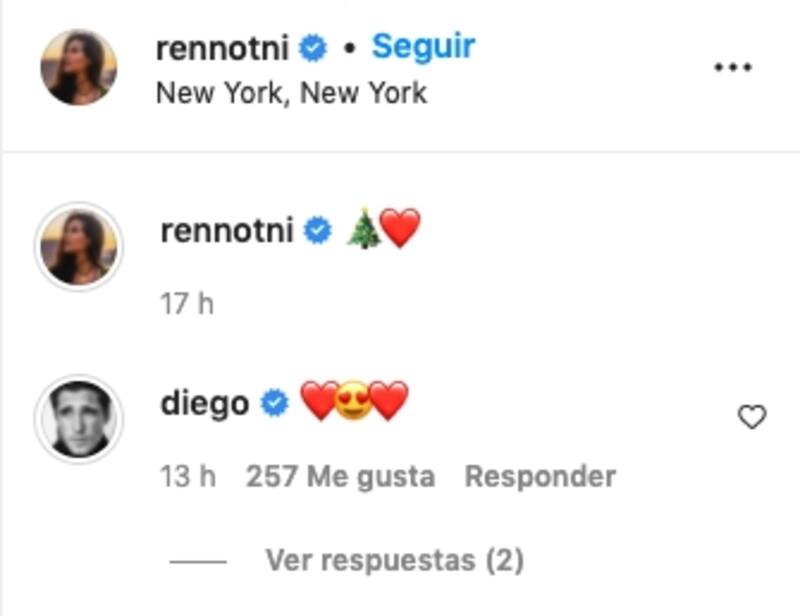Open the New York, New York location
This screenshot has height=616, width=800.
(291, 93)
